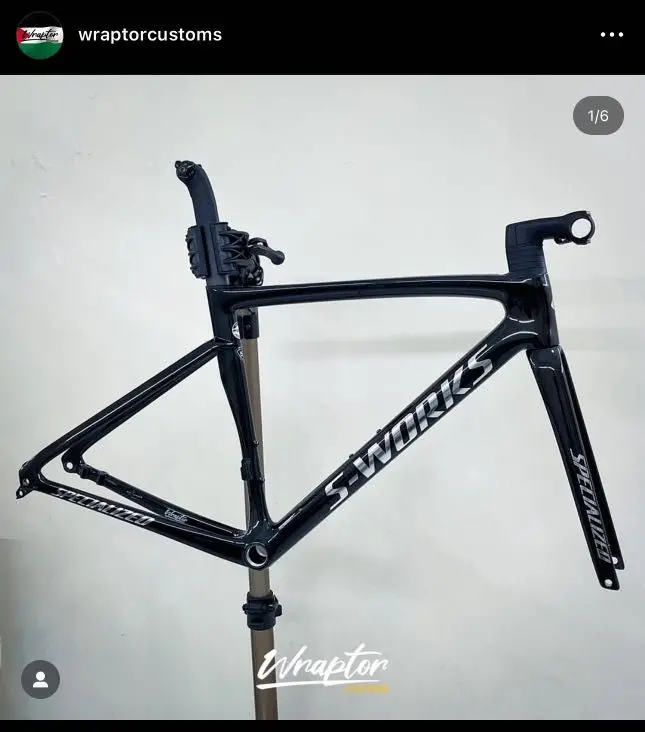Open wraptorcustoms profile picture
The height and width of the screenshot is (732, 645).
tap(40, 35)
